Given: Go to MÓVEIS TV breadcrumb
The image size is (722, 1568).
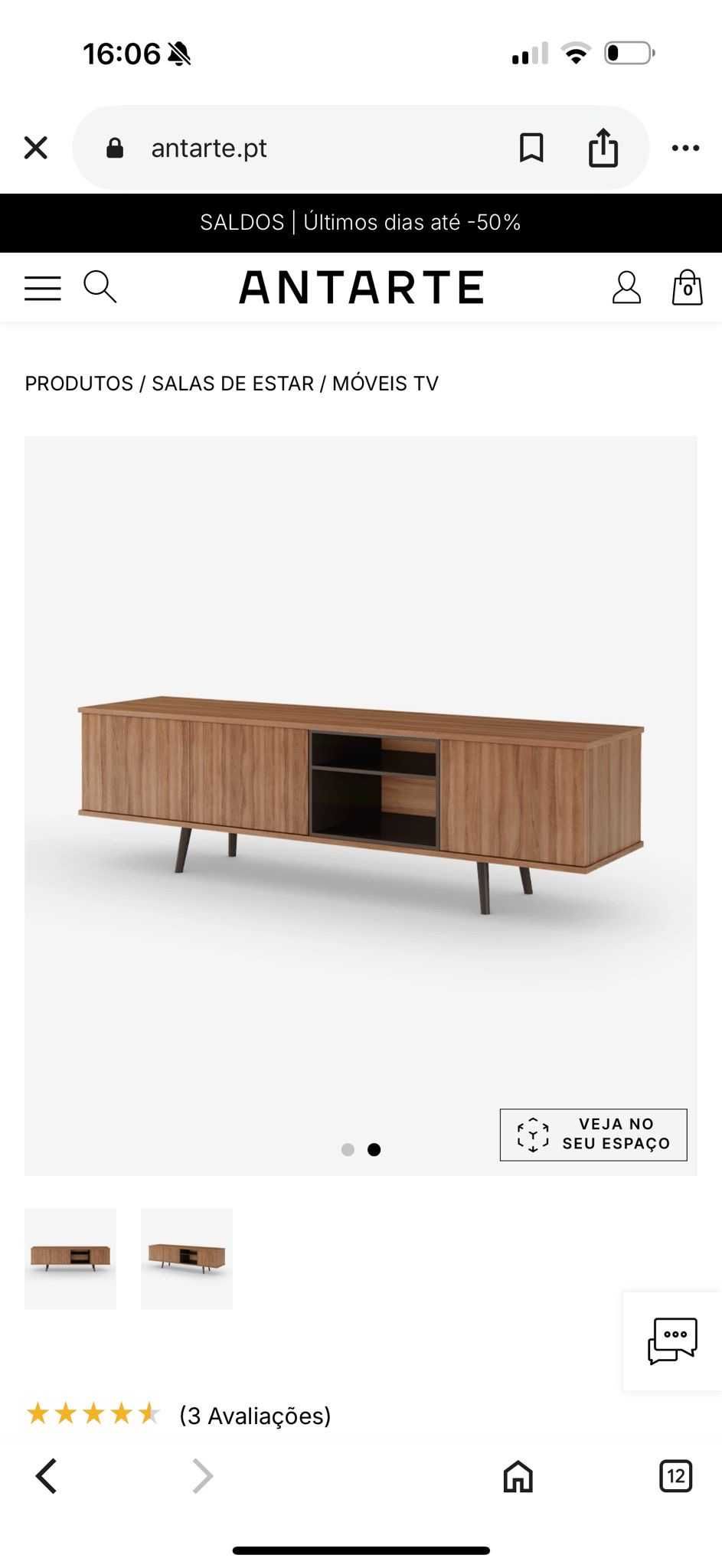Looking at the screenshot, I should 385,384.
